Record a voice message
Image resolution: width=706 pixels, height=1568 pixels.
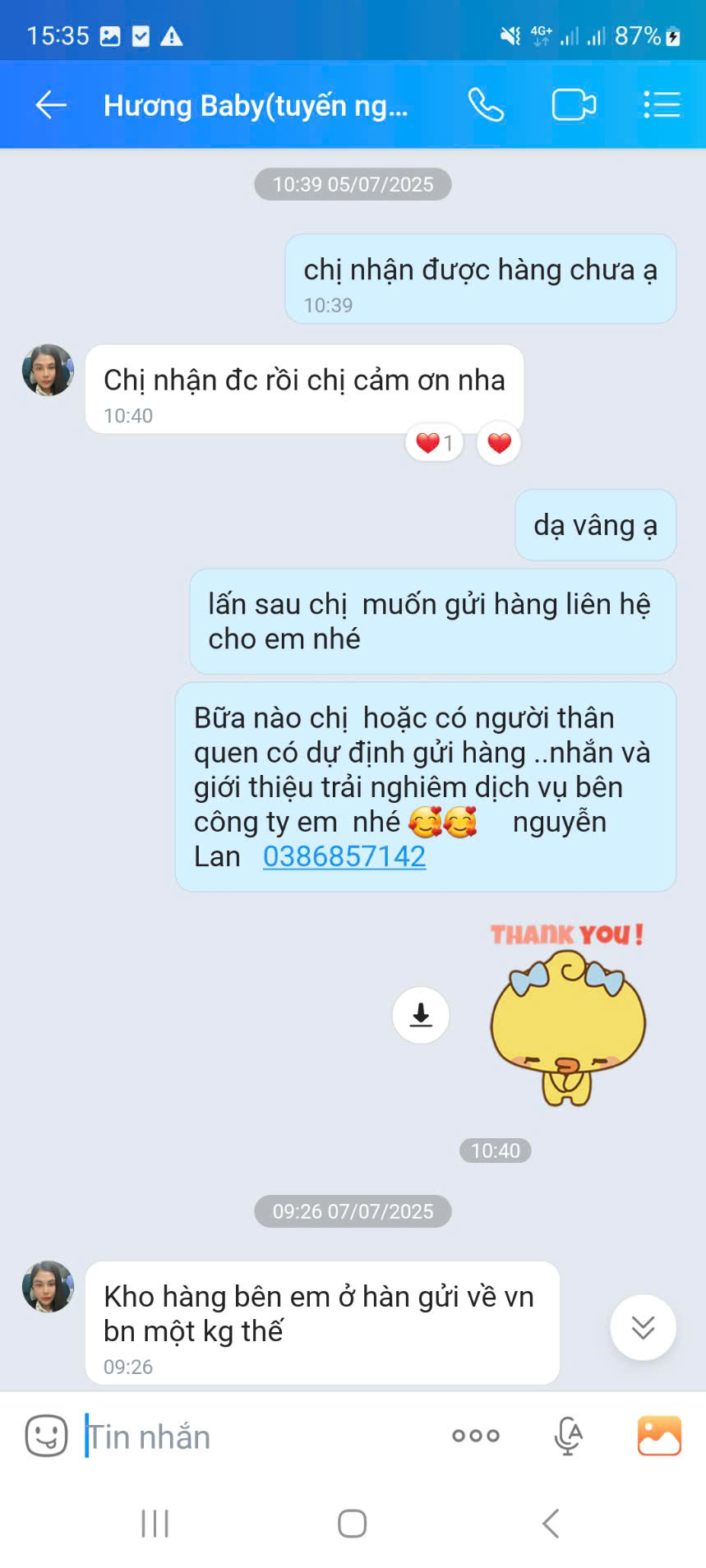tap(568, 1436)
